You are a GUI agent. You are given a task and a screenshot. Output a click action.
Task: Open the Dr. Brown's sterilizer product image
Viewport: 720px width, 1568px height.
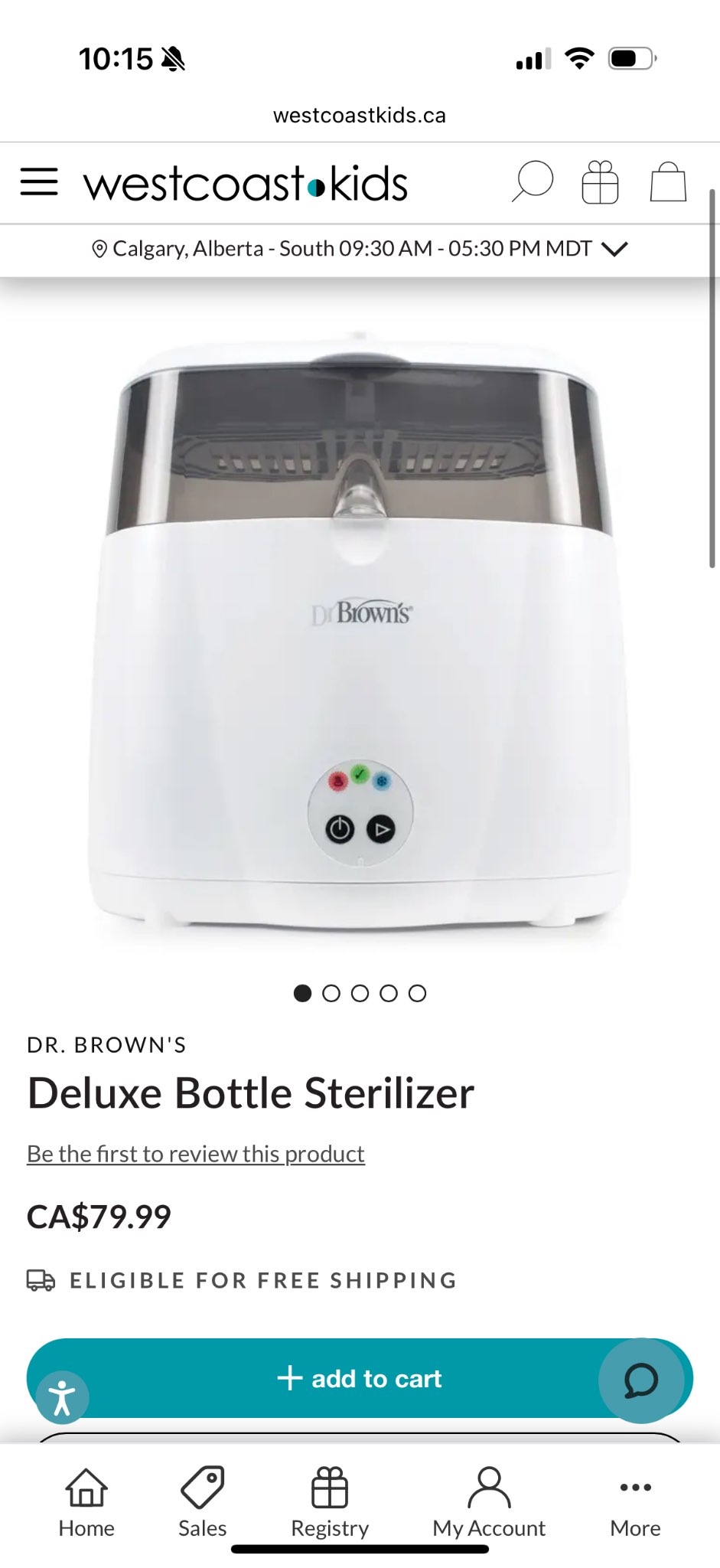coord(360,635)
